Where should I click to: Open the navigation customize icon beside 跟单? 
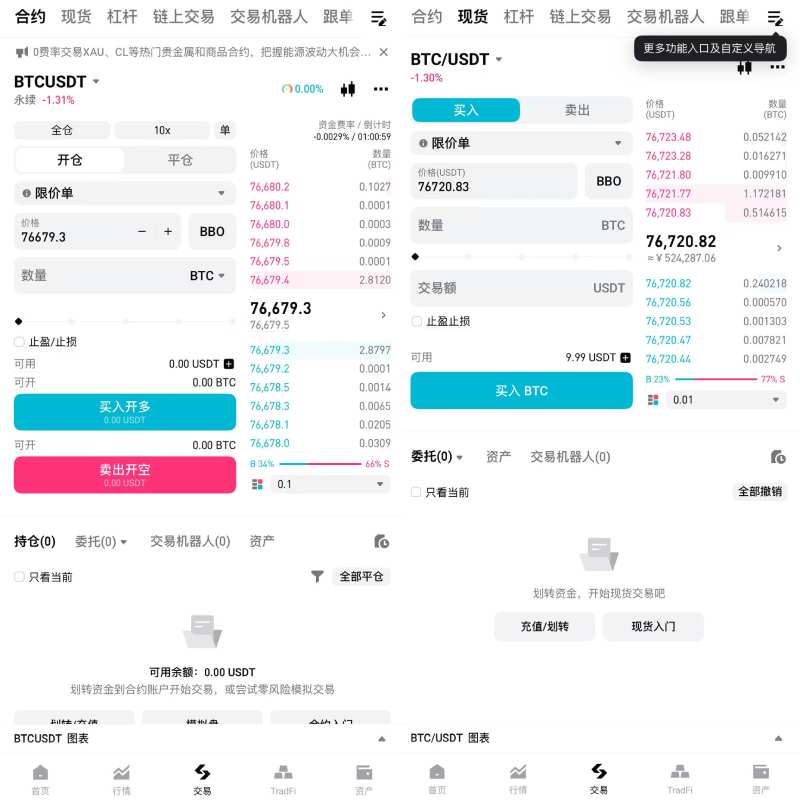pos(774,17)
